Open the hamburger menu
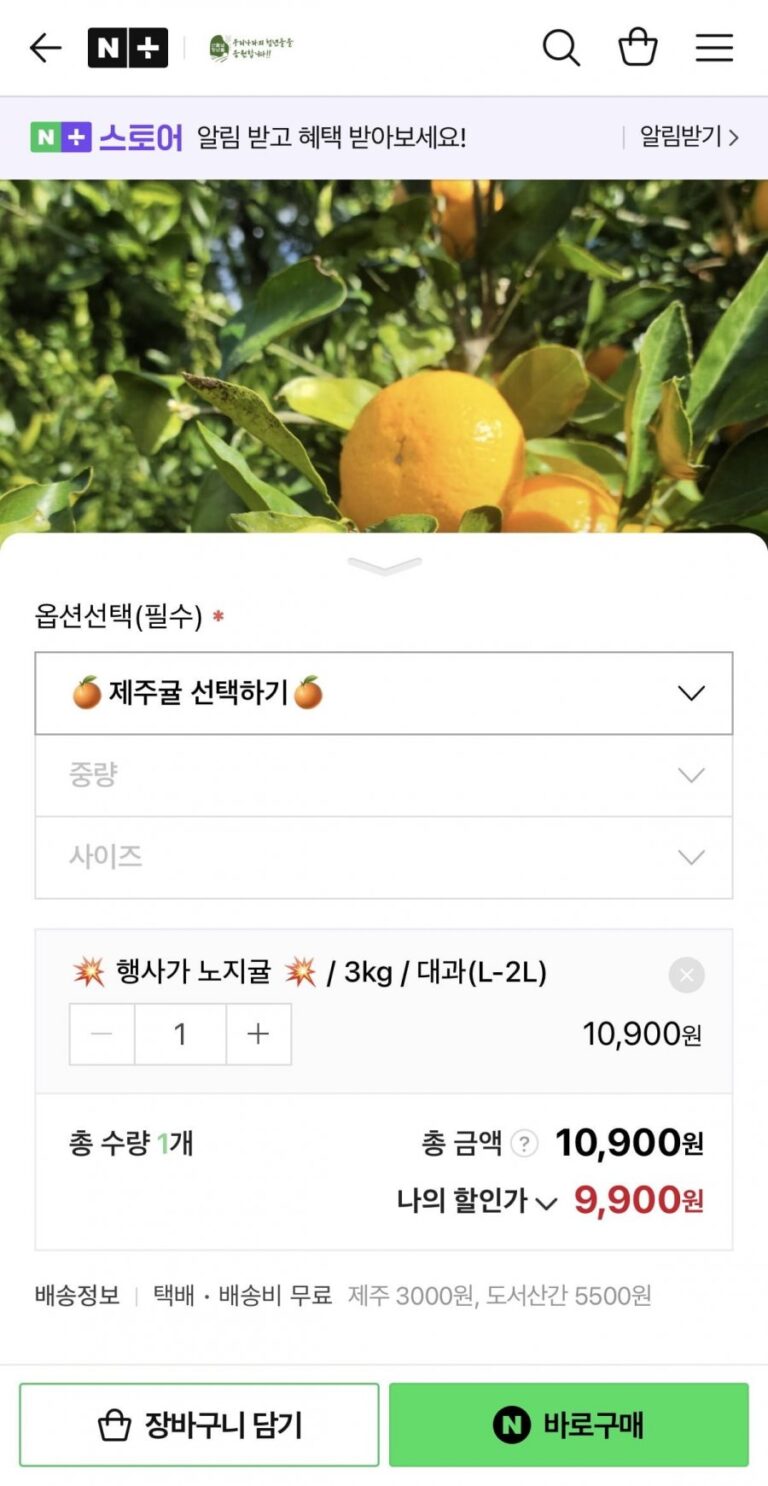The height and width of the screenshot is (1486, 768). coord(714,48)
